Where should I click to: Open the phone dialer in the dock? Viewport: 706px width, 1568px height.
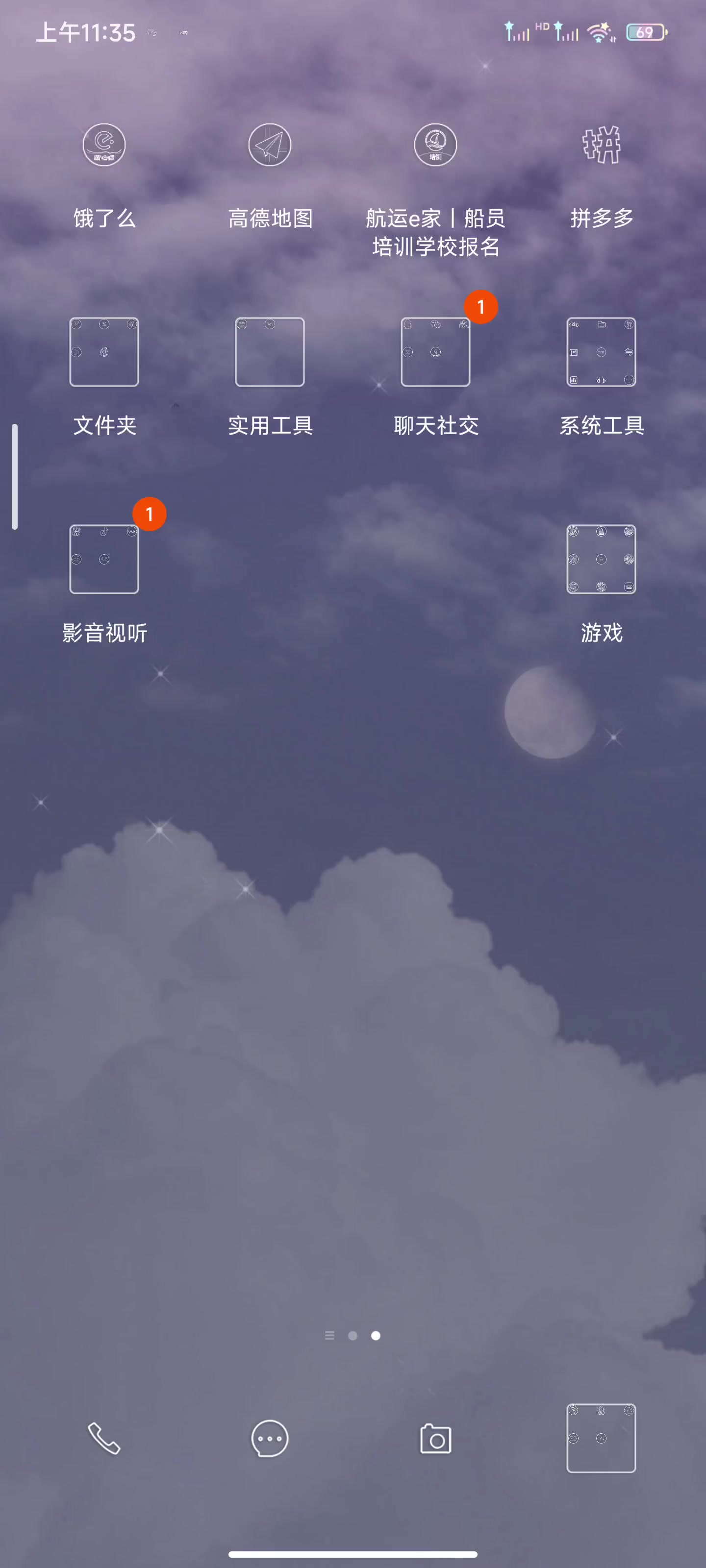click(104, 1438)
